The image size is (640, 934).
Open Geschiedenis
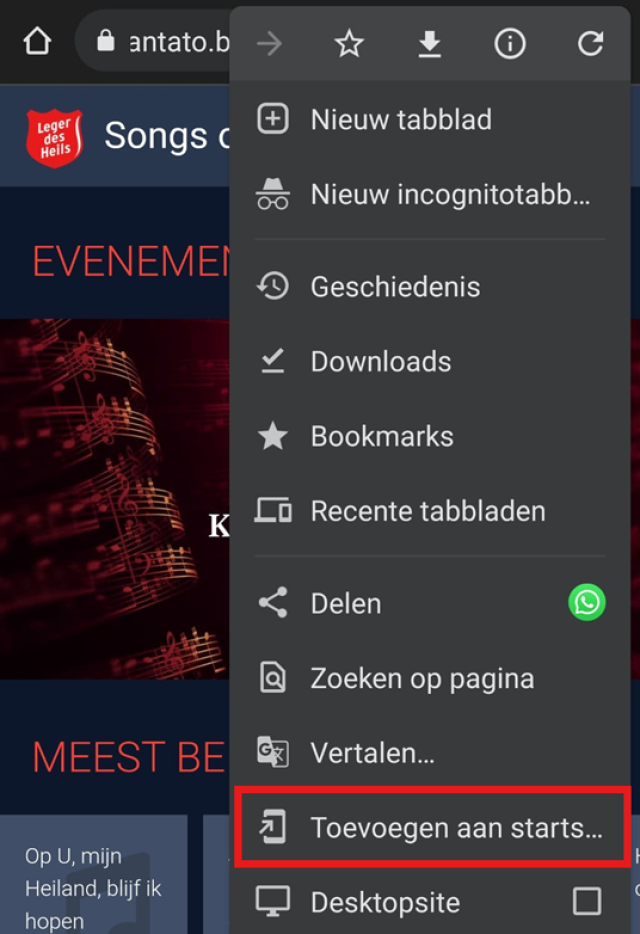395,287
